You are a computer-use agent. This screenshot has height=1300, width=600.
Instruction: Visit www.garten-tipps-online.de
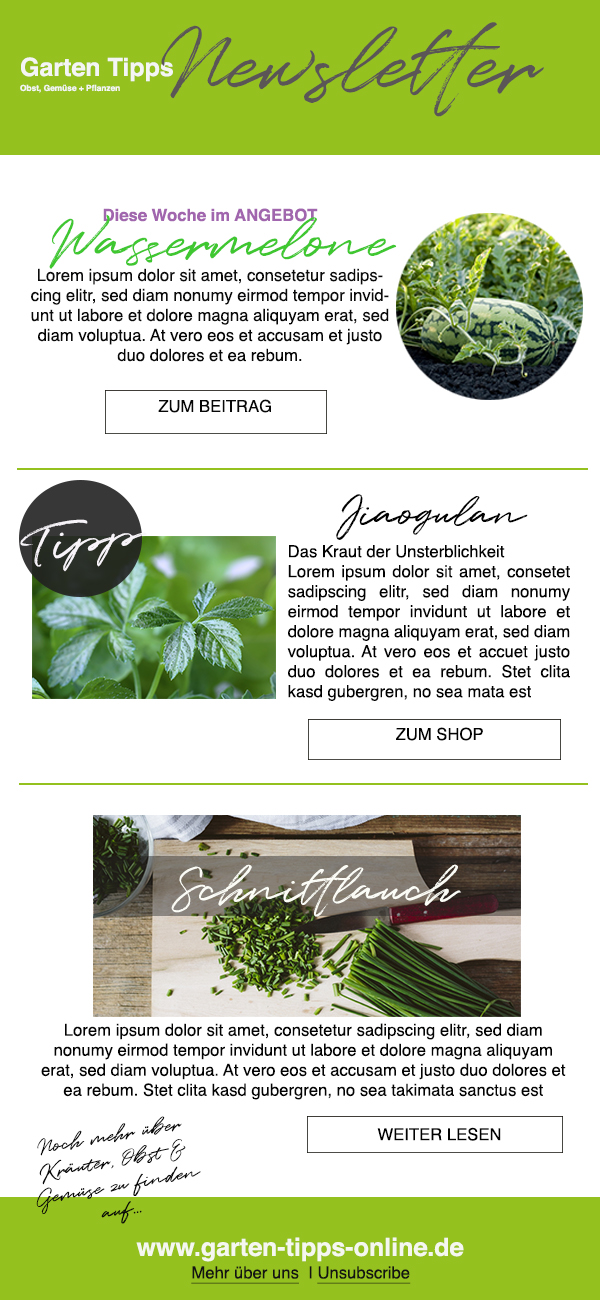click(300, 1248)
